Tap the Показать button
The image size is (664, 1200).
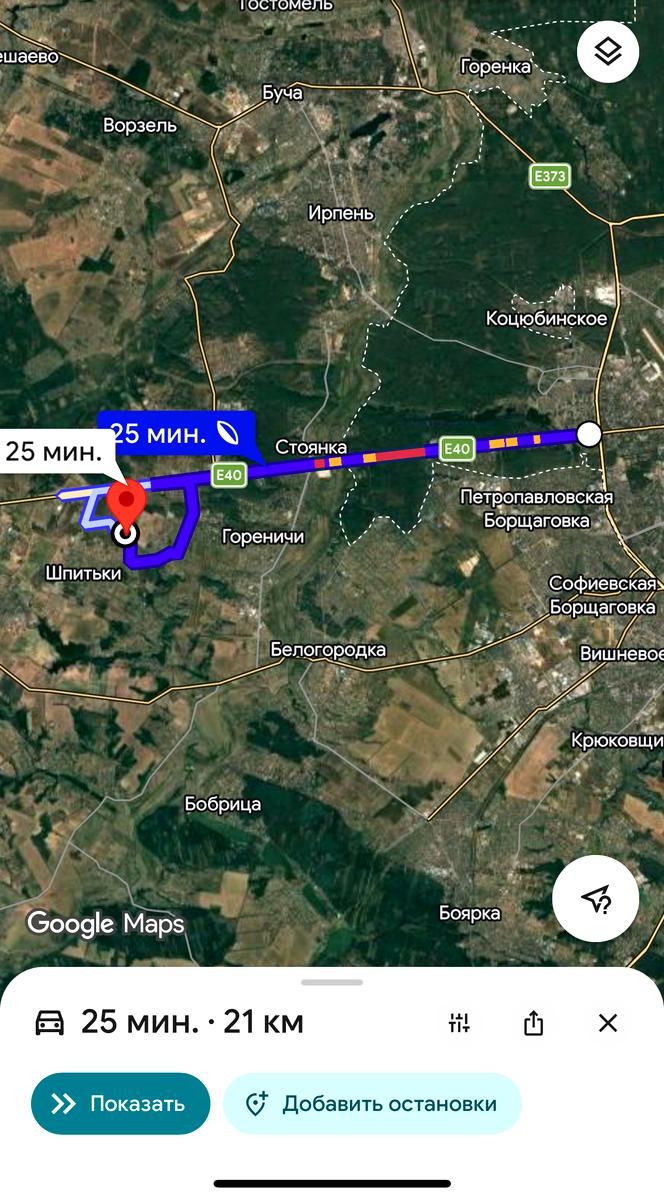coord(120,1104)
